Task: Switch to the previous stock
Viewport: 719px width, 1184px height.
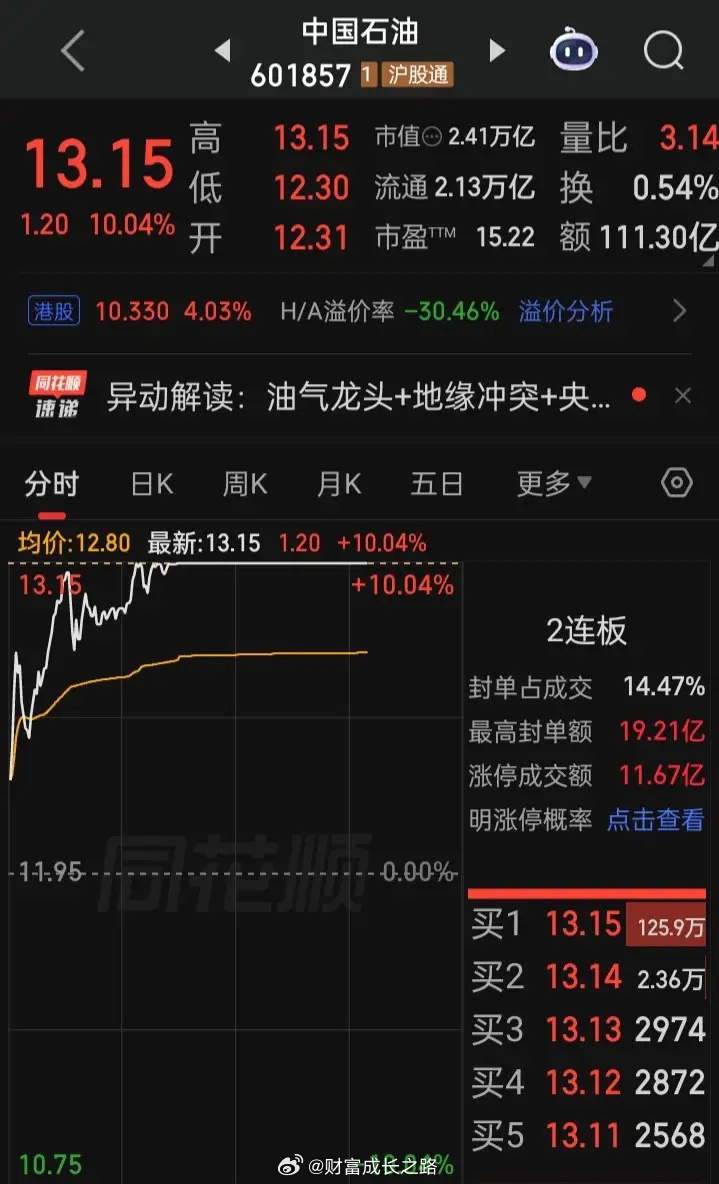Action: (x=222, y=50)
